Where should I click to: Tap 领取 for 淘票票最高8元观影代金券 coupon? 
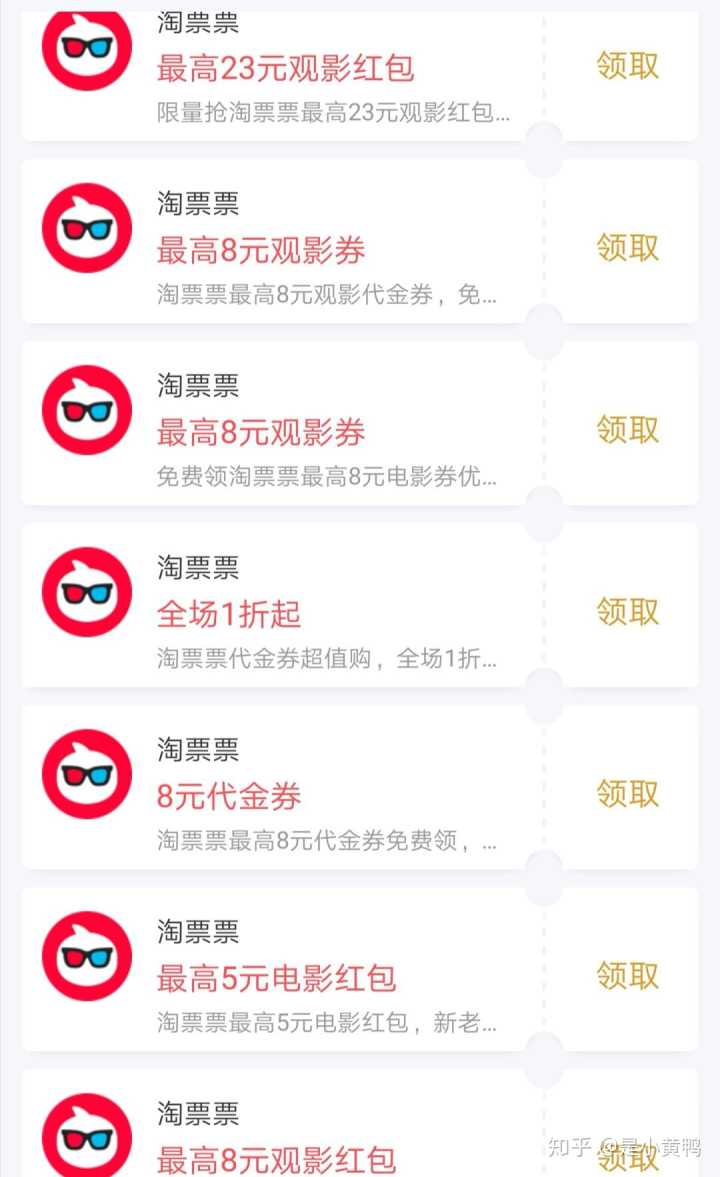pos(627,248)
